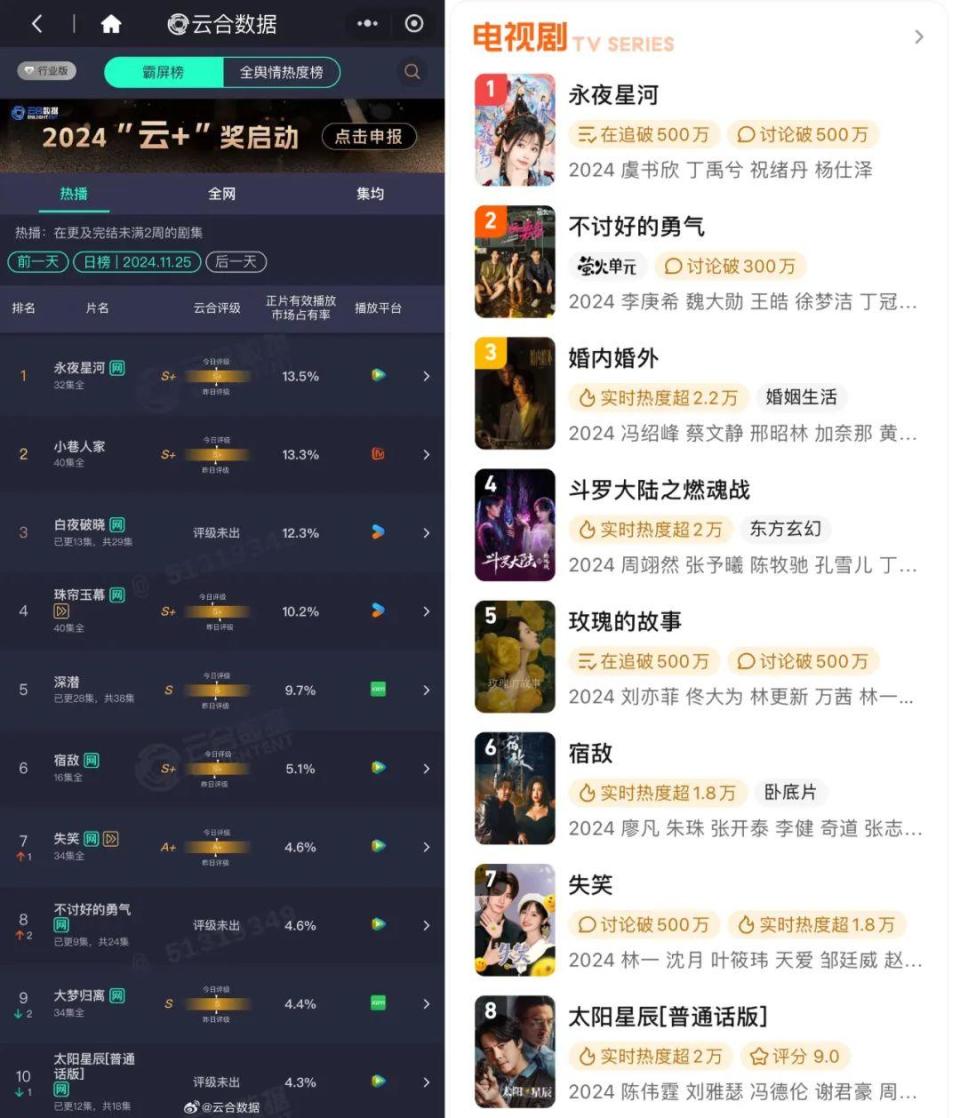This screenshot has width=960, height=1118.
Task: Tap the back arrow in the title bar
Action: tap(37, 23)
